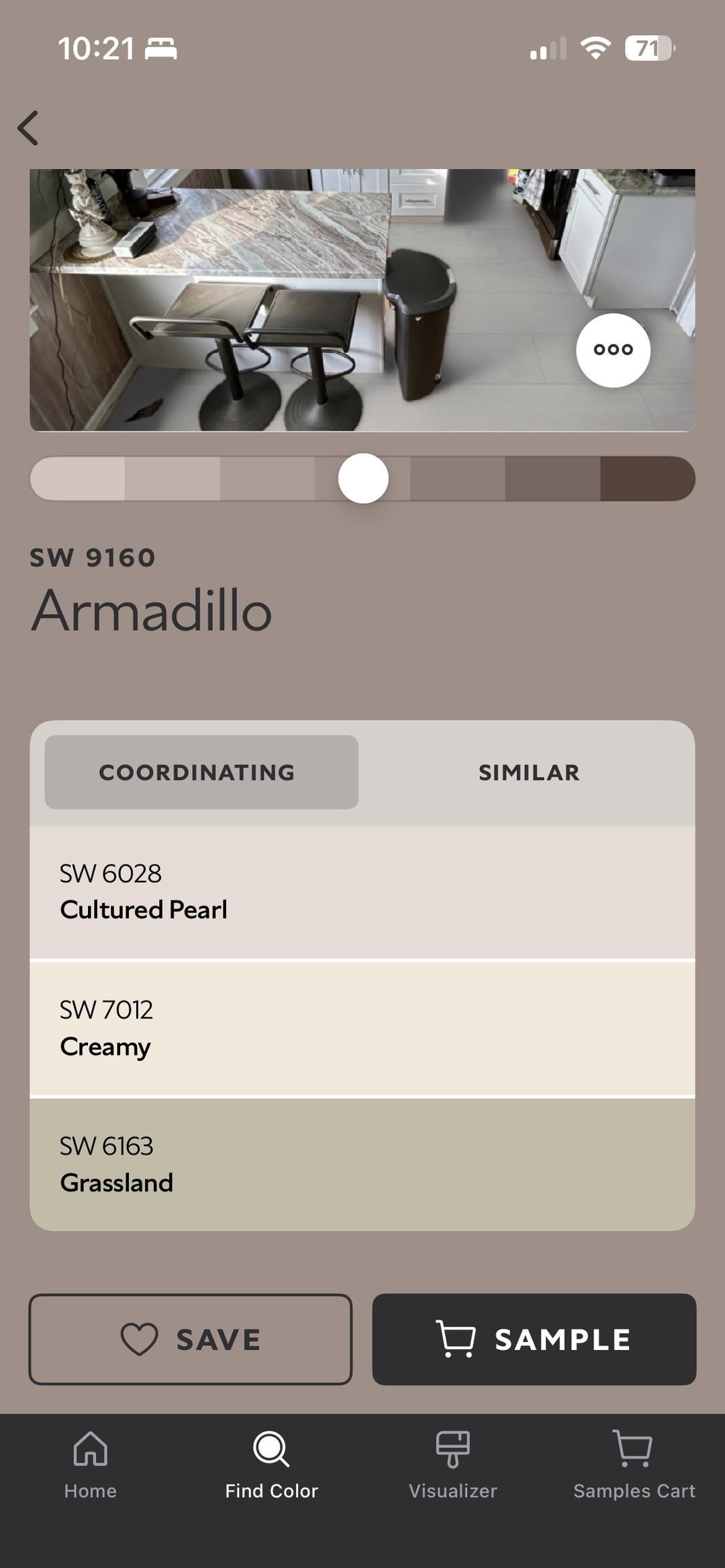Add an Armadillo sample to cart

534,1339
